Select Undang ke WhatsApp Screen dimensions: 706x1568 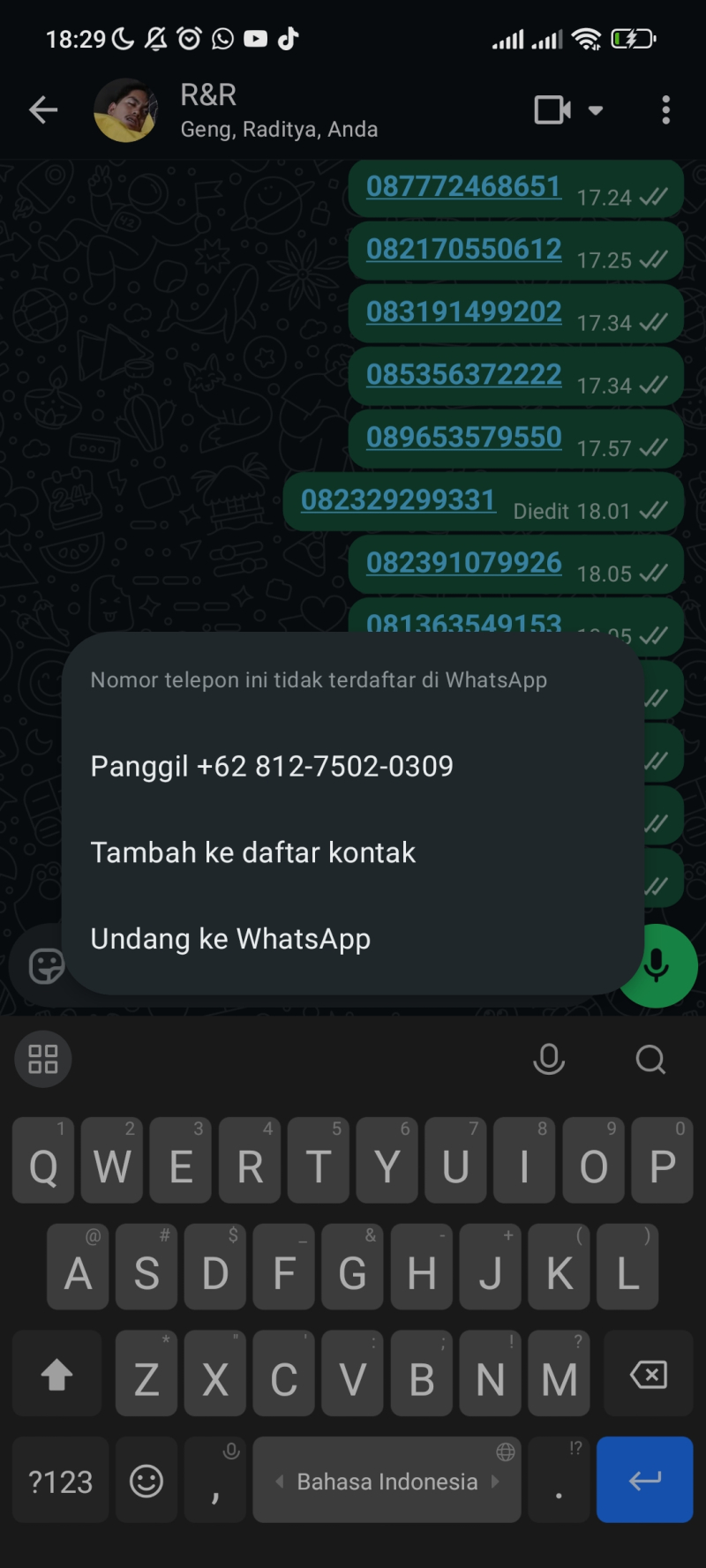pyautogui.click(x=230, y=939)
